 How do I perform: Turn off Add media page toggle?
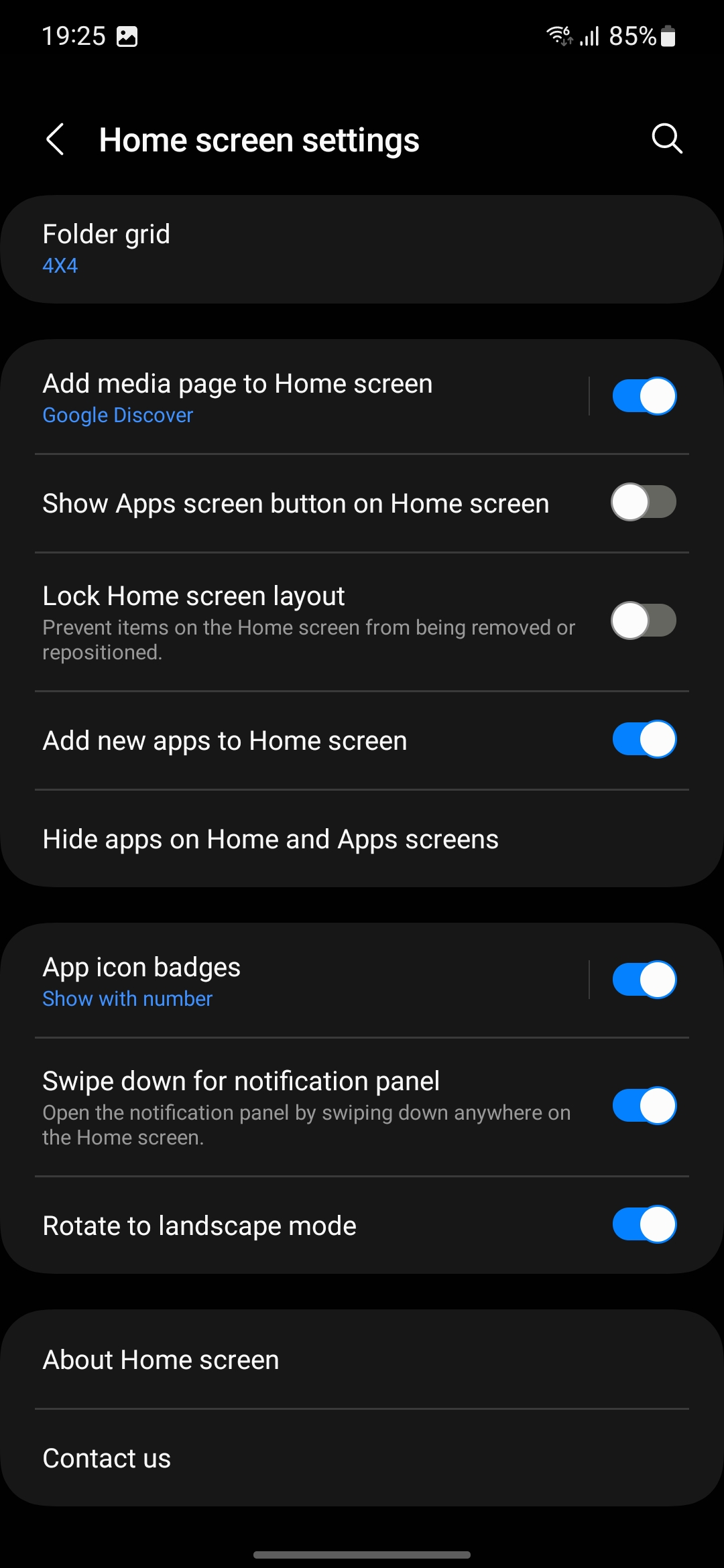pyautogui.click(x=644, y=396)
